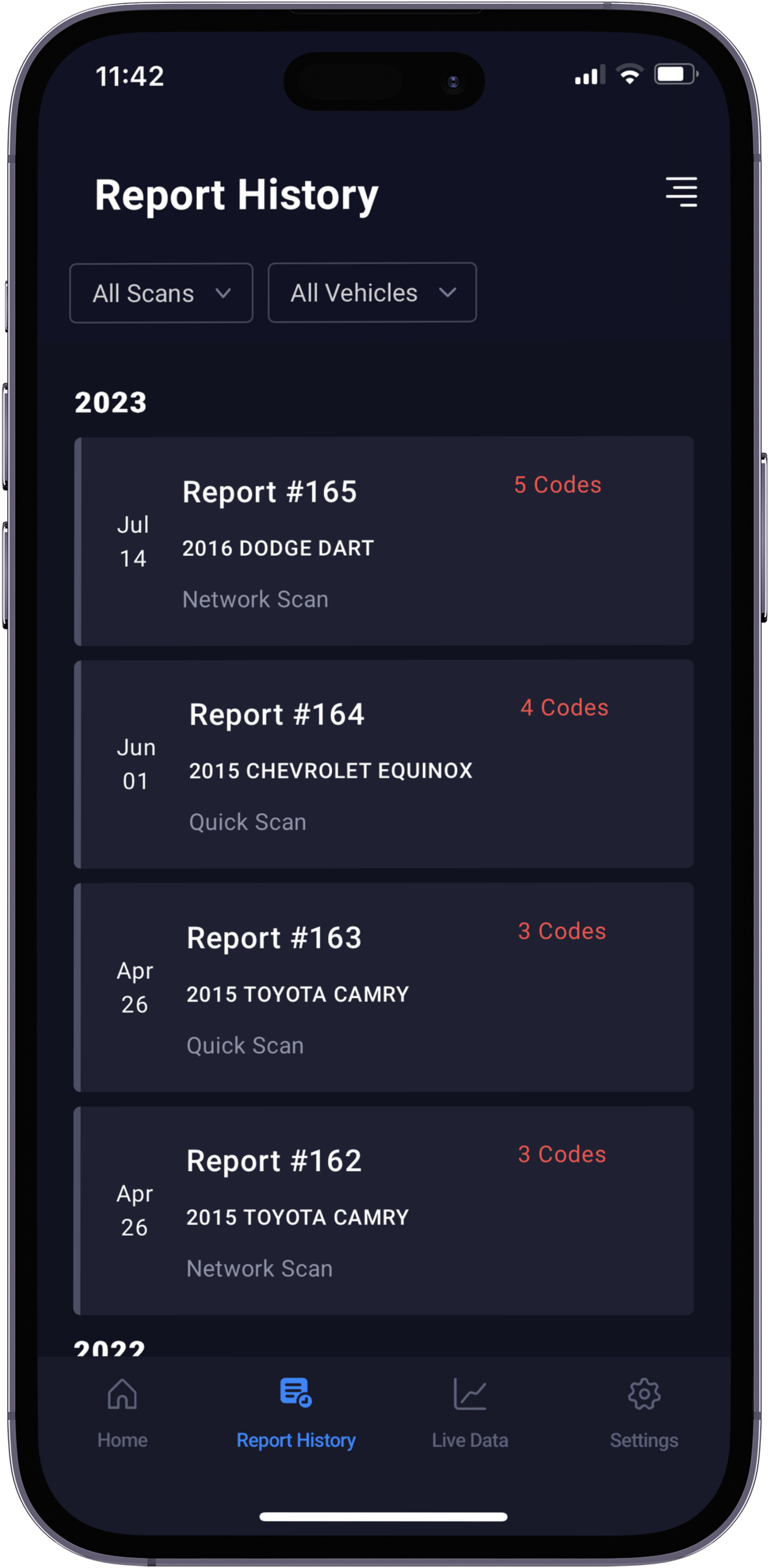The width and height of the screenshot is (769, 1568).
Task: Expand the All Scans dropdown
Action: pos(161,293)
